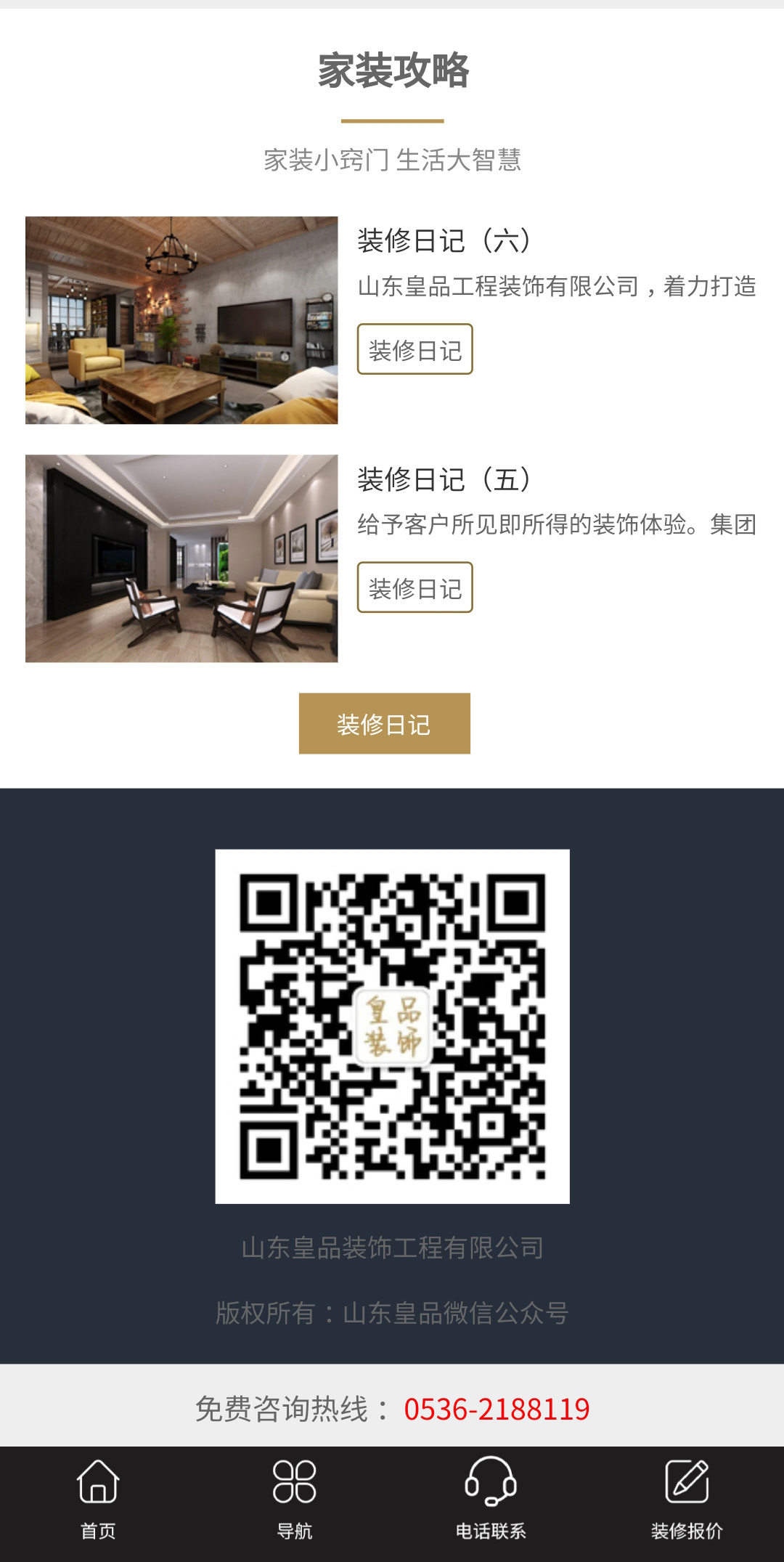Tap the 装修日记 tag under 装修日记（五）

click(x=415, y=587)
